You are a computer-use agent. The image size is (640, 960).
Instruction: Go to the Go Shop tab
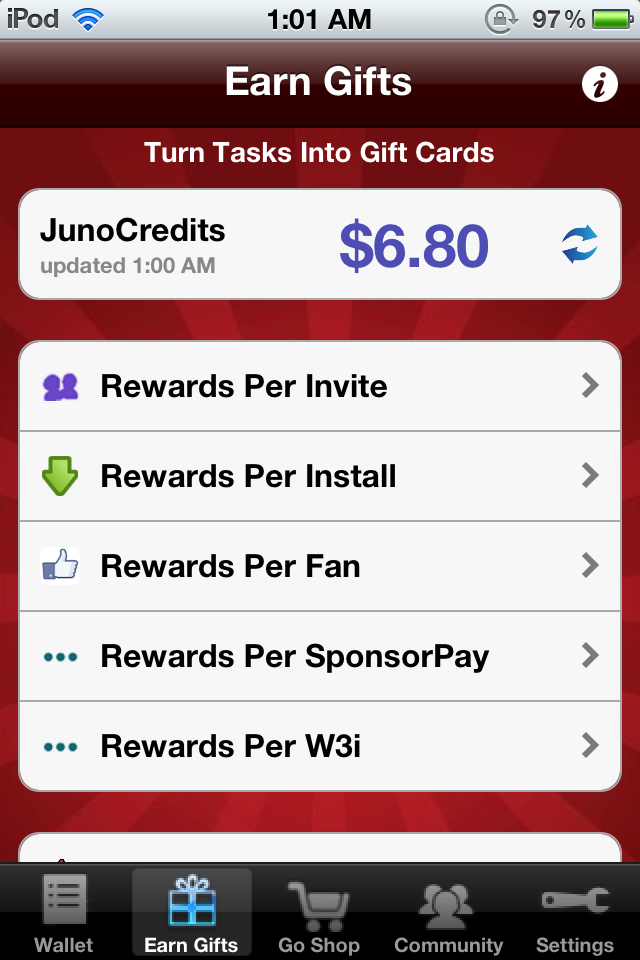[x=319, y=912]
